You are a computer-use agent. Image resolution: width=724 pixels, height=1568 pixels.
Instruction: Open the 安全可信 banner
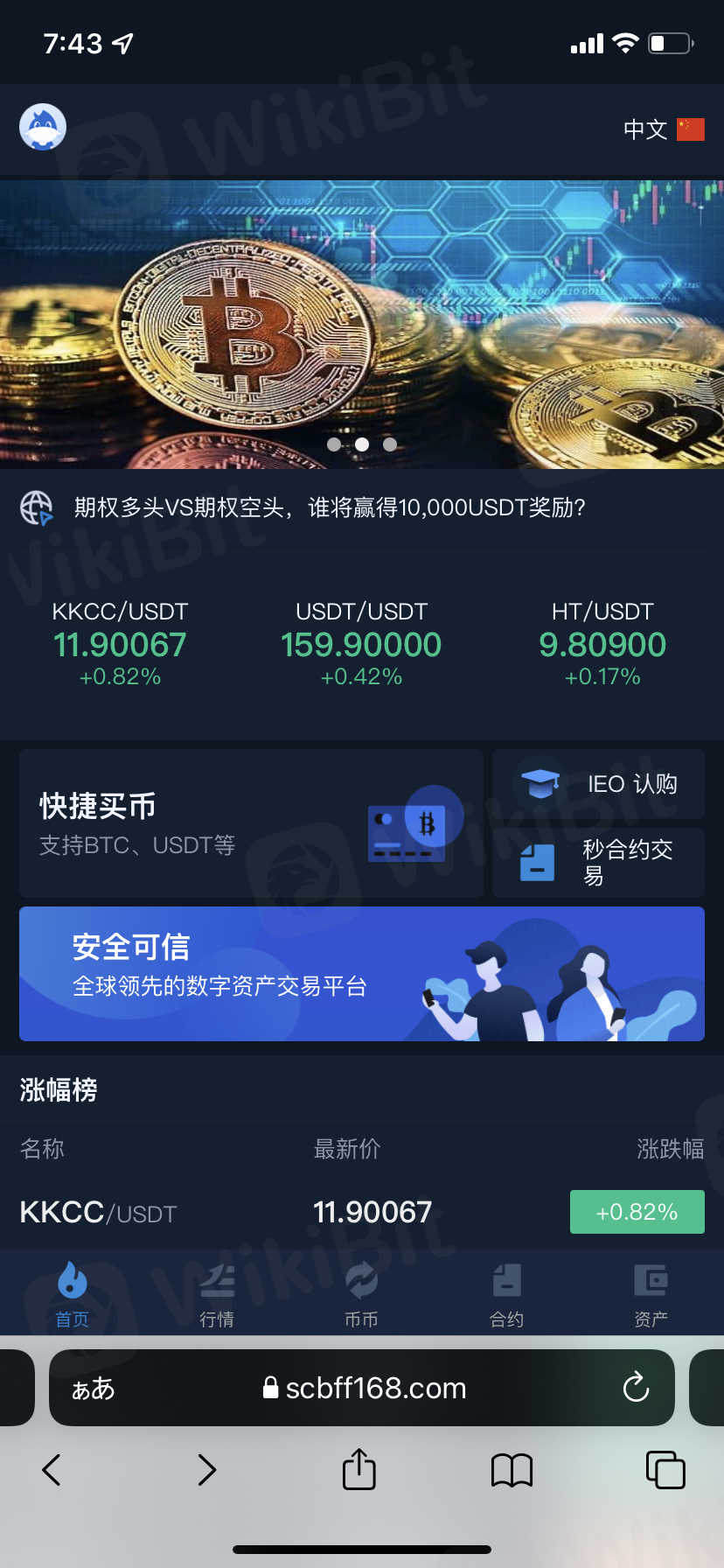[362, 974]
